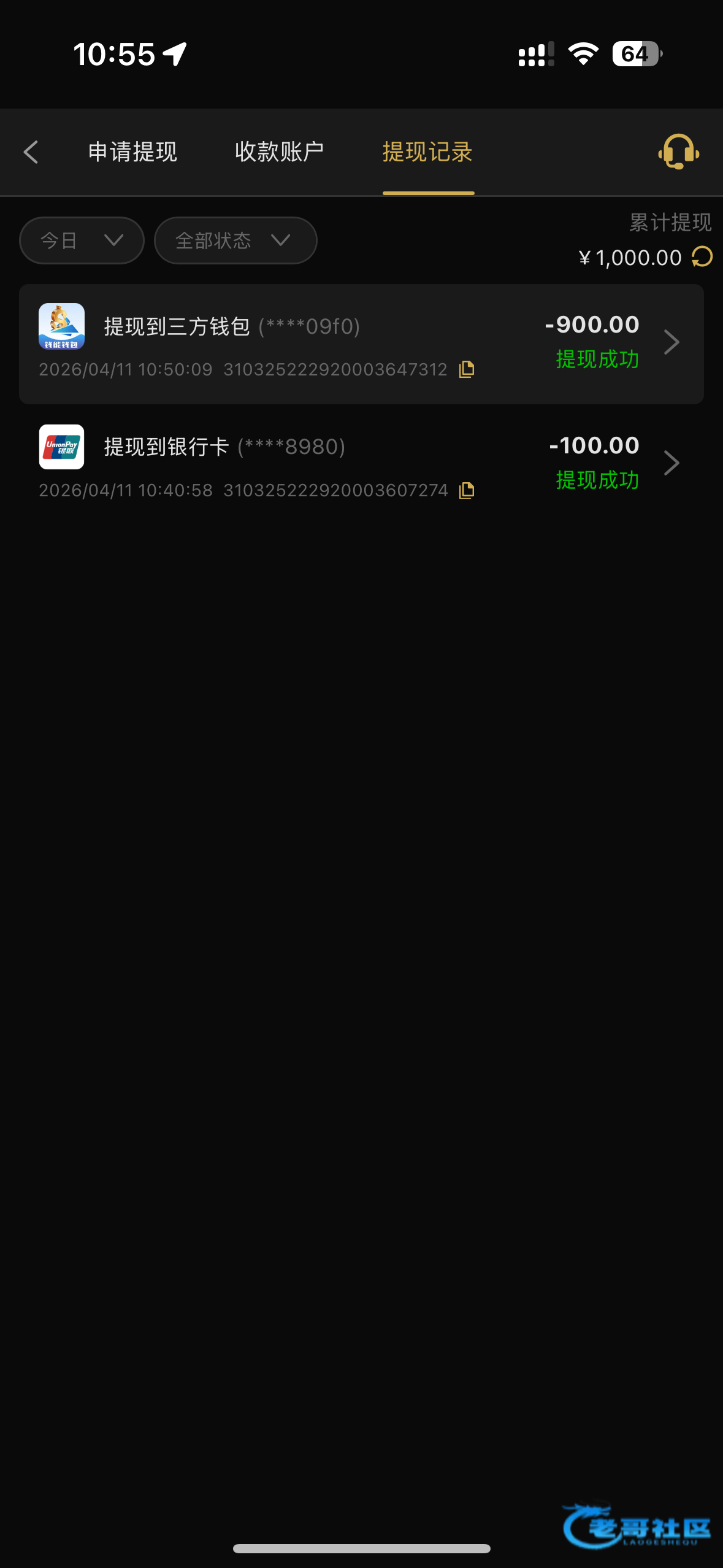Go back using the top-left arrow
The width and height of the screenshot is (723, 1568).
point(31,152)
